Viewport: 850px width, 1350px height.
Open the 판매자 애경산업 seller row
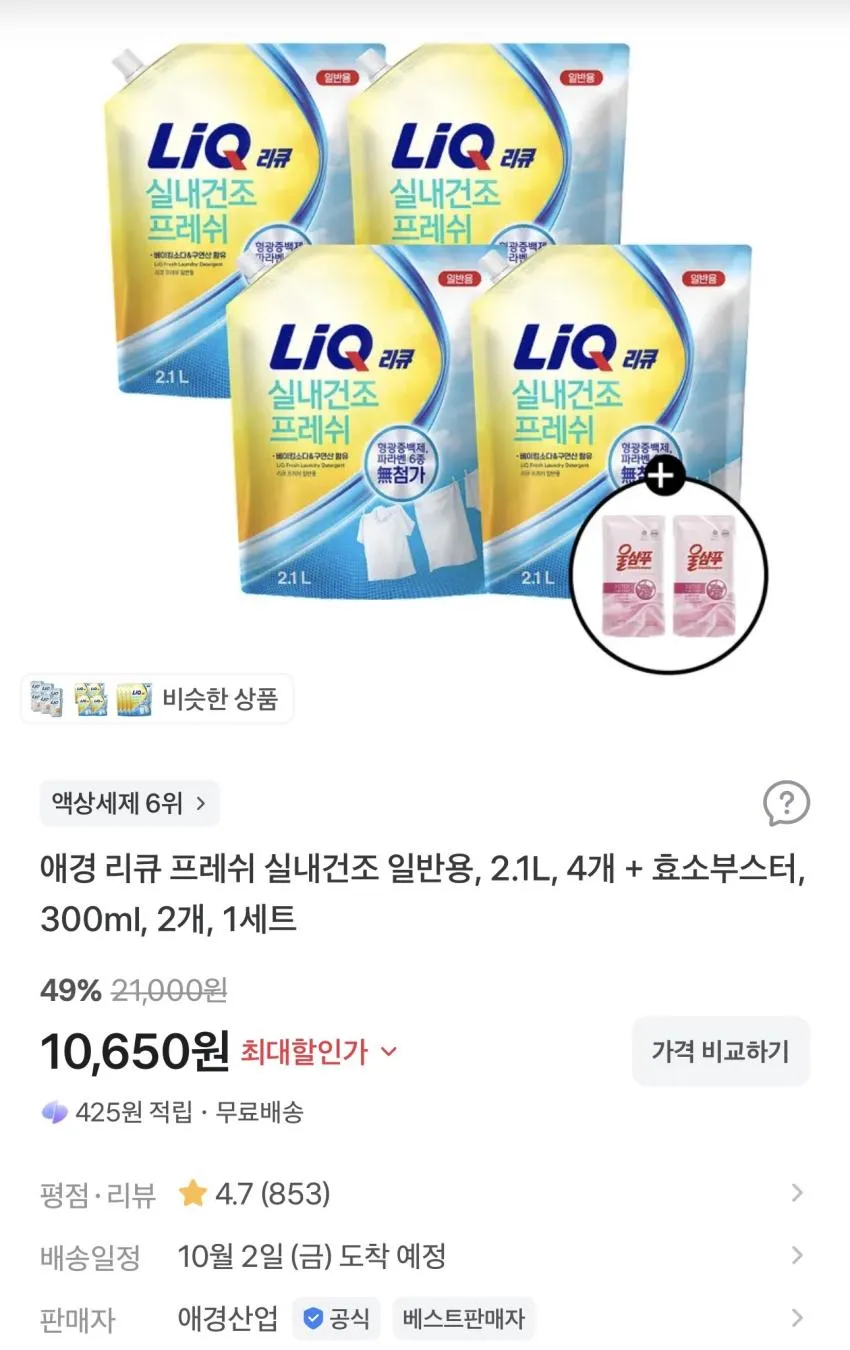tap(425, 1319)
